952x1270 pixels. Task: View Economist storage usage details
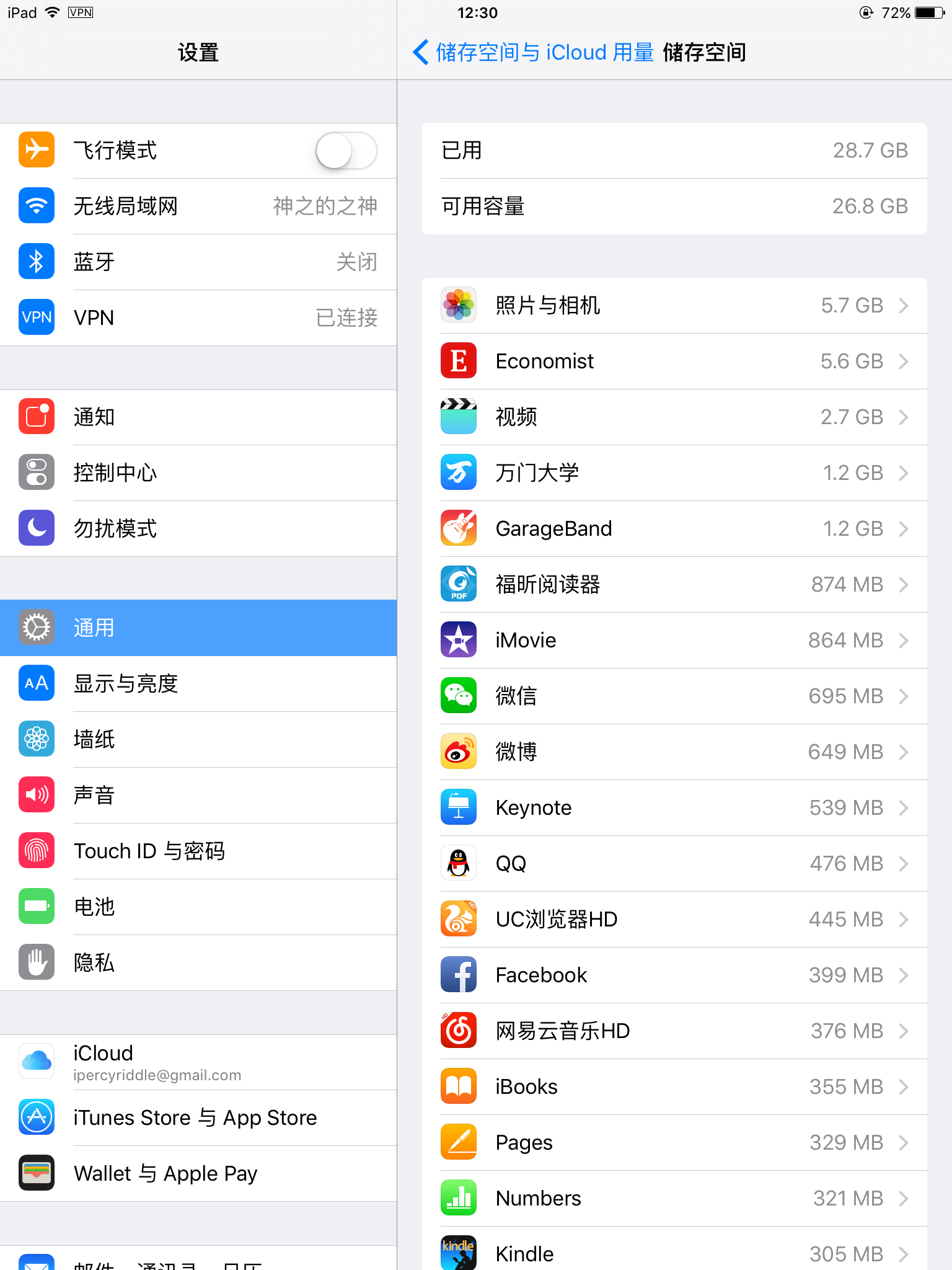pyautogui.click(x=674, y=362)
